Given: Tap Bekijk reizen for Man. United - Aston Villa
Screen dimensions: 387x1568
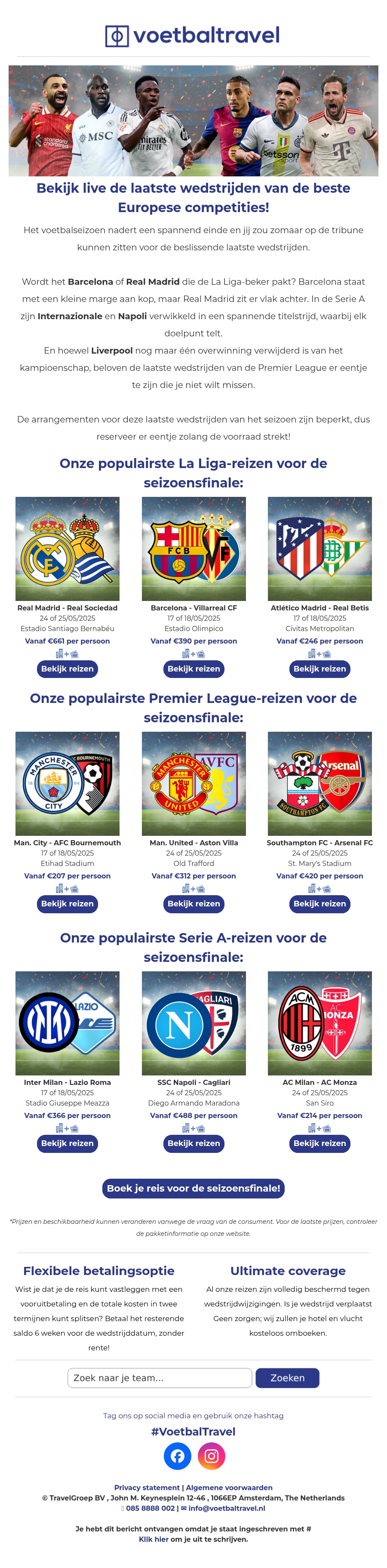Looking at the screenshot, I should pyautogui.click(x=193, y=903).
